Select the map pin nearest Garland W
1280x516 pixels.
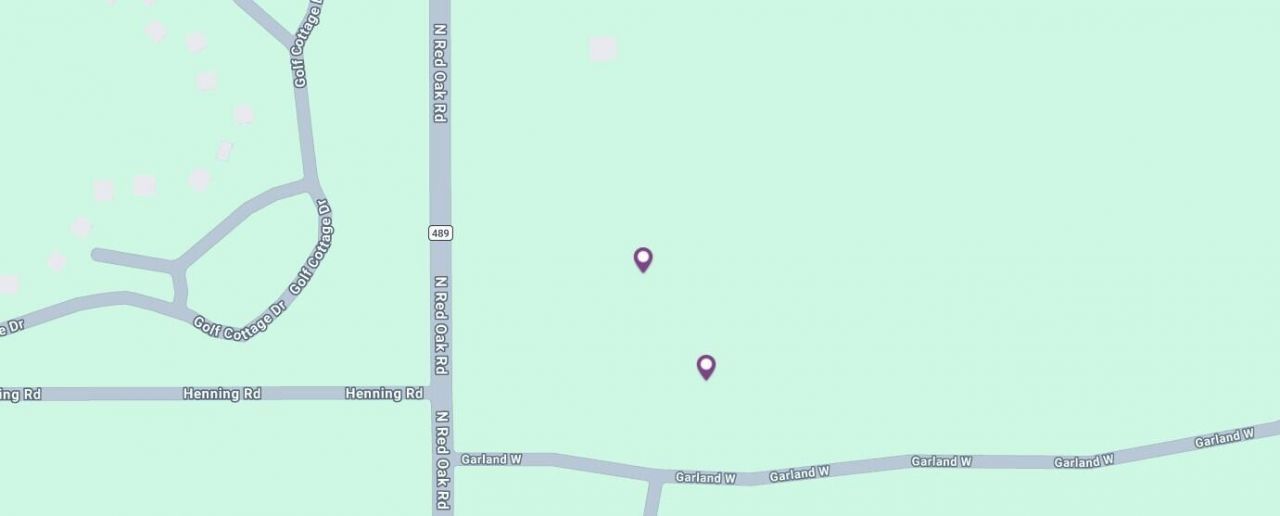(706, 366)
